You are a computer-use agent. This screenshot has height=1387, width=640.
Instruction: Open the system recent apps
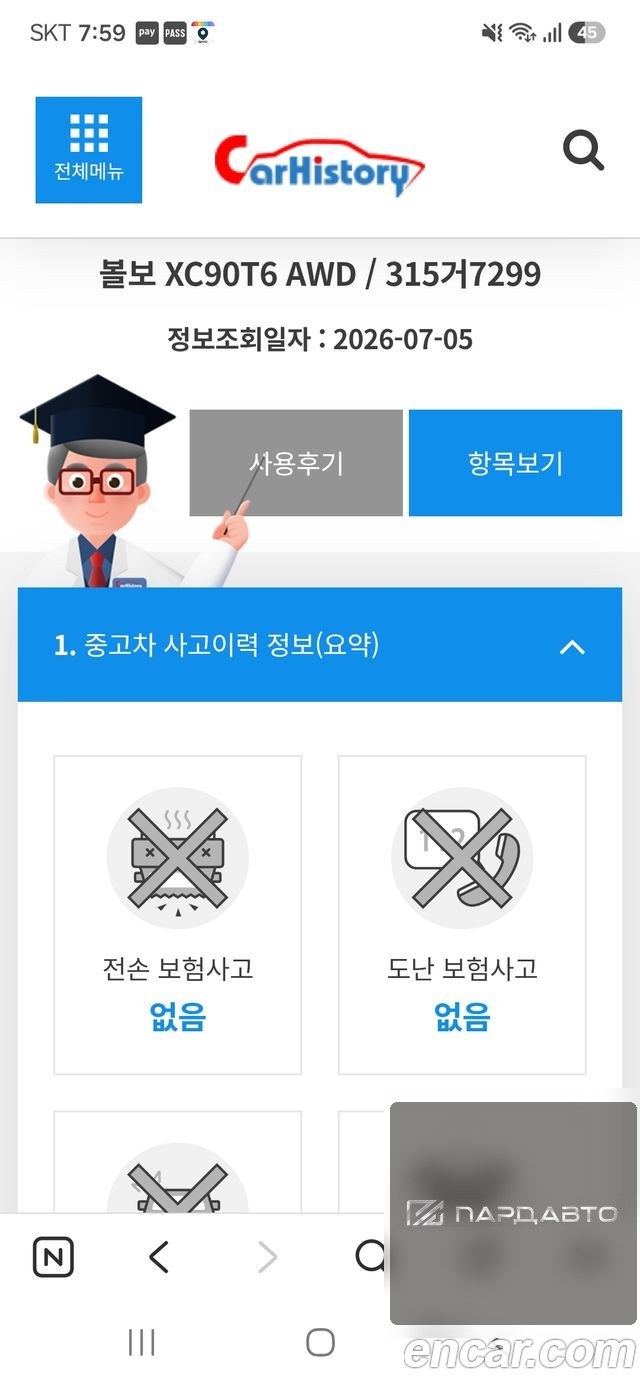[142, 1342]
